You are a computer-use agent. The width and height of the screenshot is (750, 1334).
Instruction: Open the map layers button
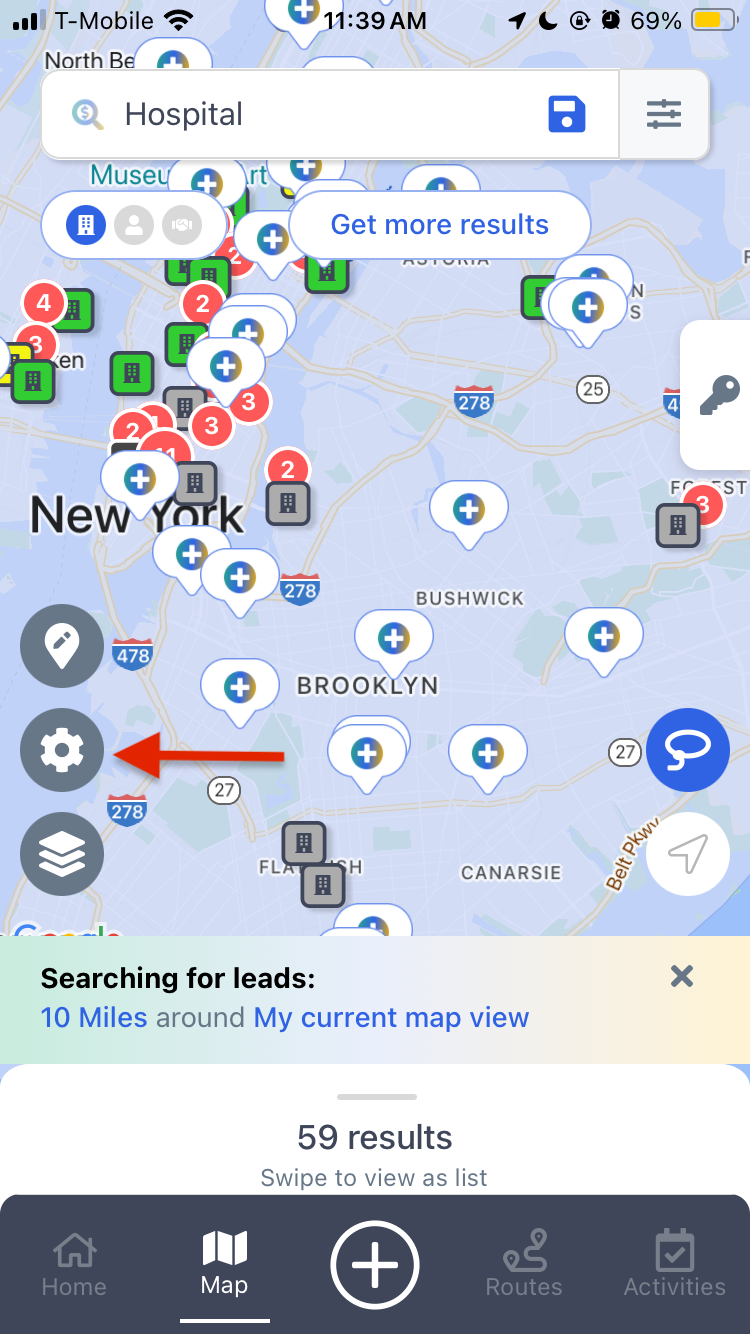coord(62,853)
